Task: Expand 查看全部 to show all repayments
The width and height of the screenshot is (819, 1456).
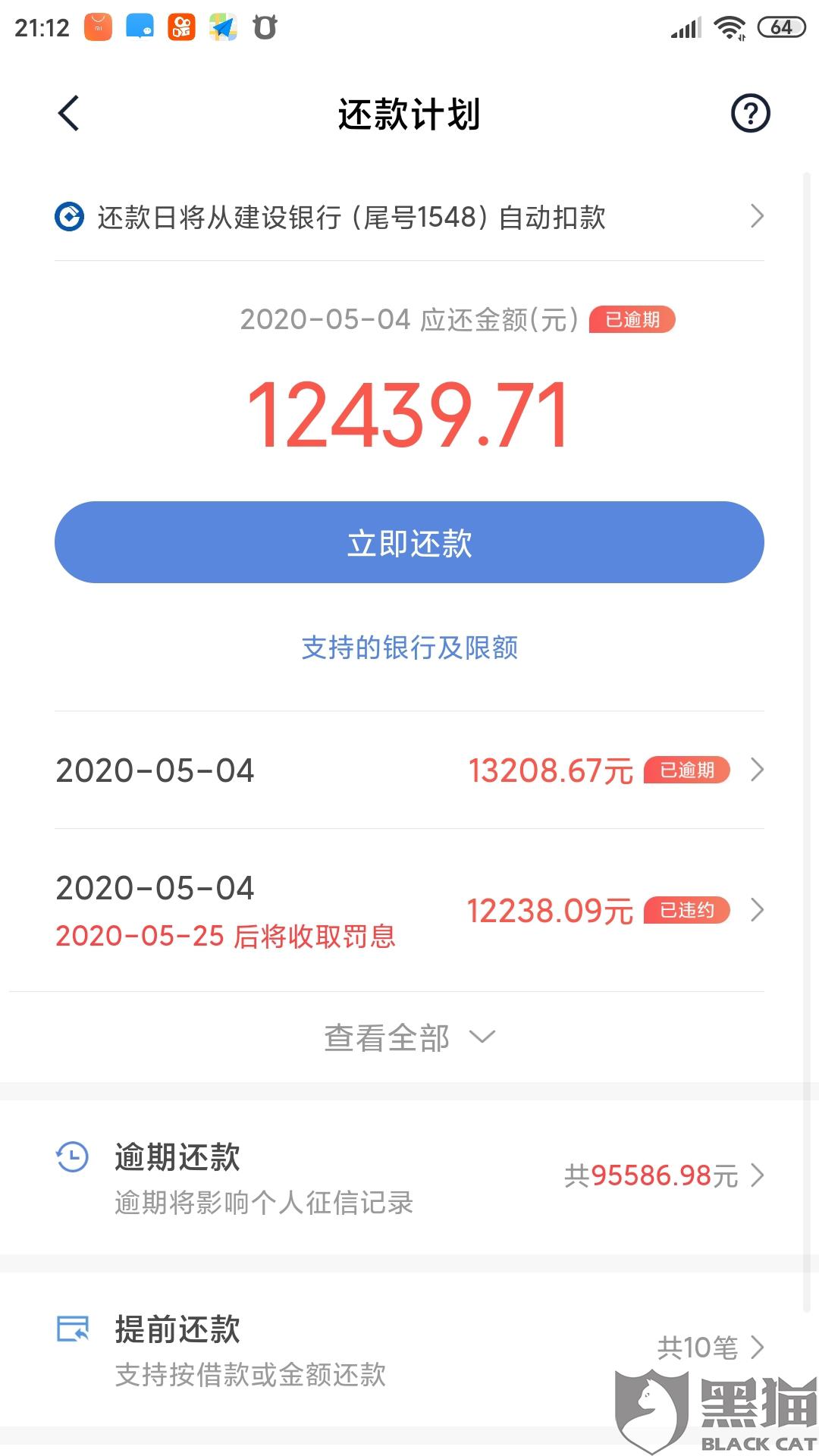Action: [409, 1037]
